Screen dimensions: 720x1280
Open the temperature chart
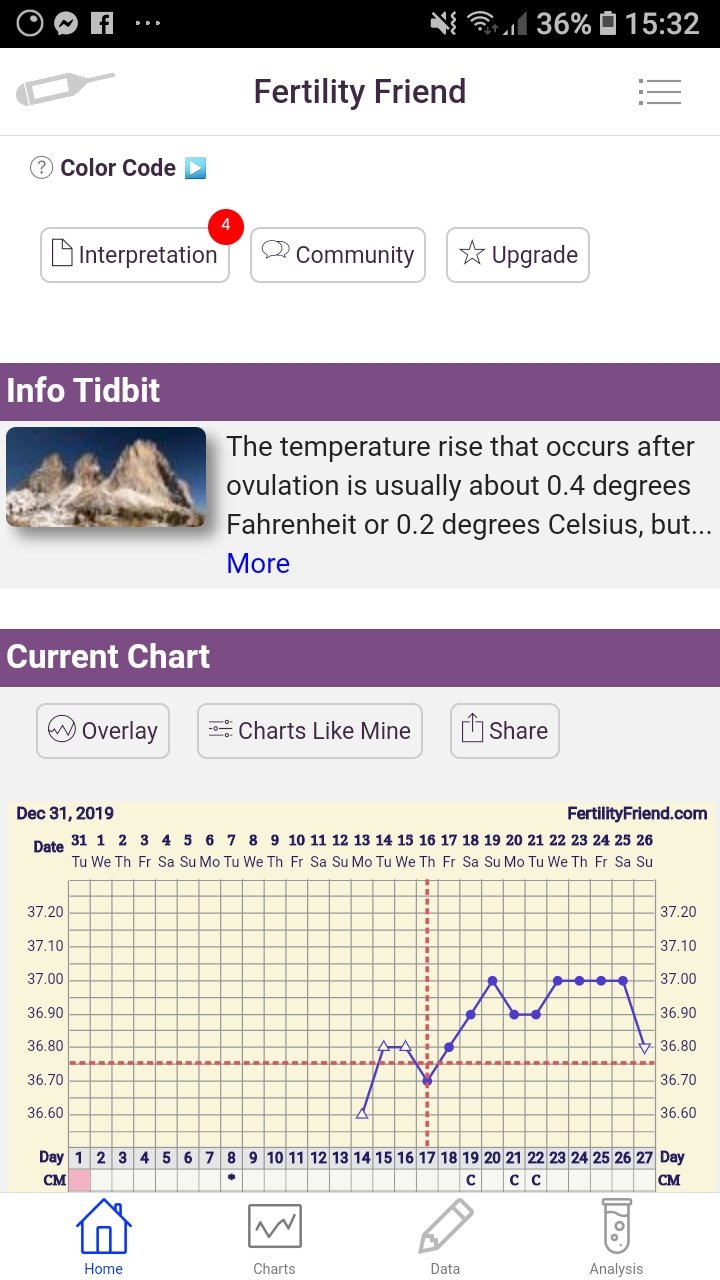[x=360, y=1000]
